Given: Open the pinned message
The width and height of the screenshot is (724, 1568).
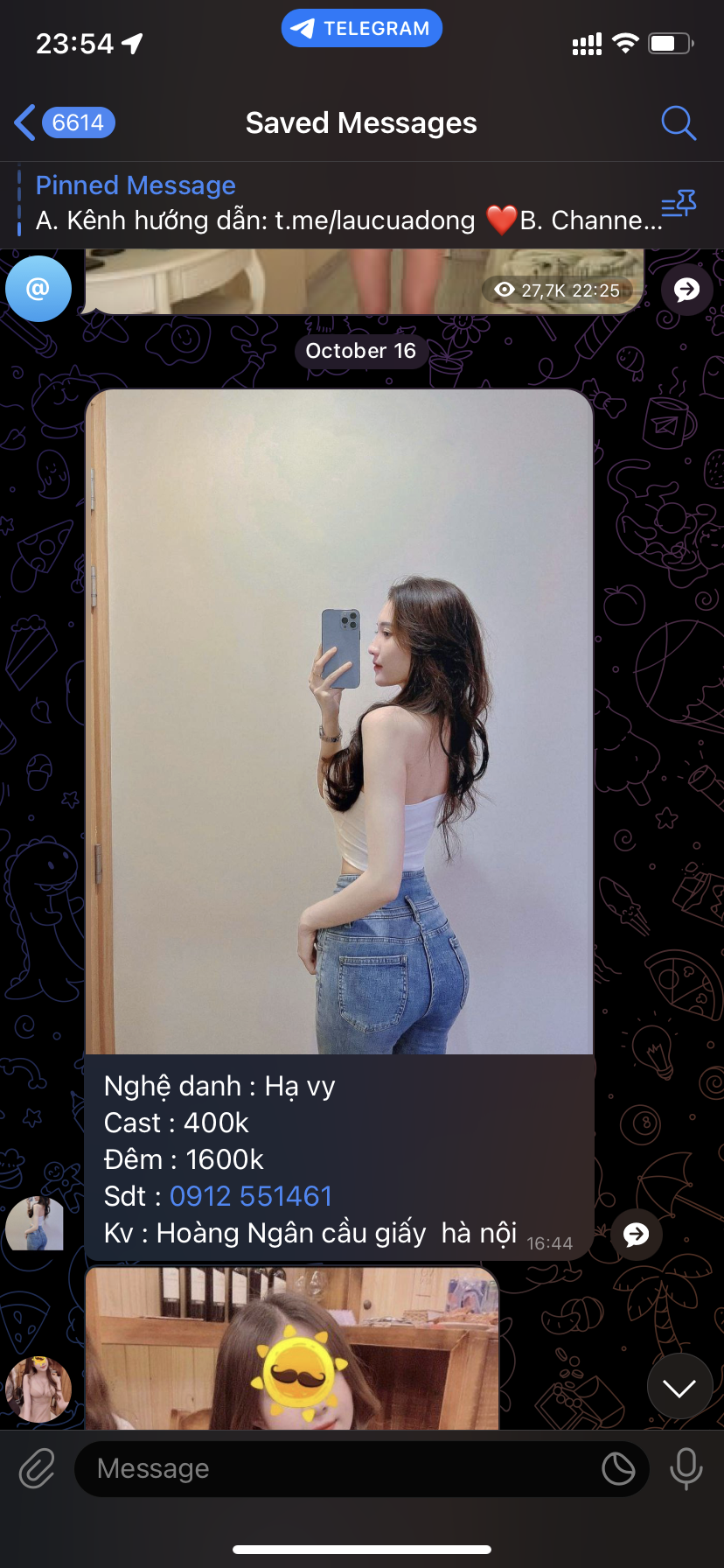Looking at the screenshot, I should pyautogui.click(x=341, y=205).
